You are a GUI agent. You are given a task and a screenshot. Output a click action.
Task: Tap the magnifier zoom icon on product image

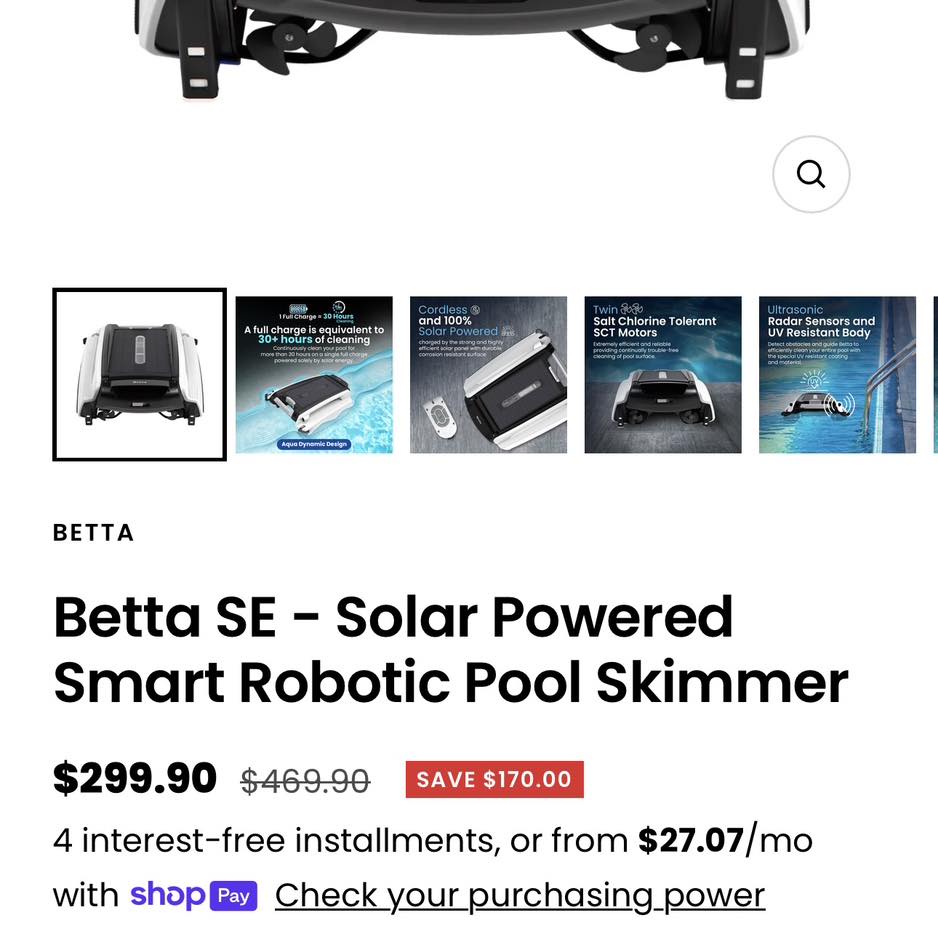pos(810,174)
